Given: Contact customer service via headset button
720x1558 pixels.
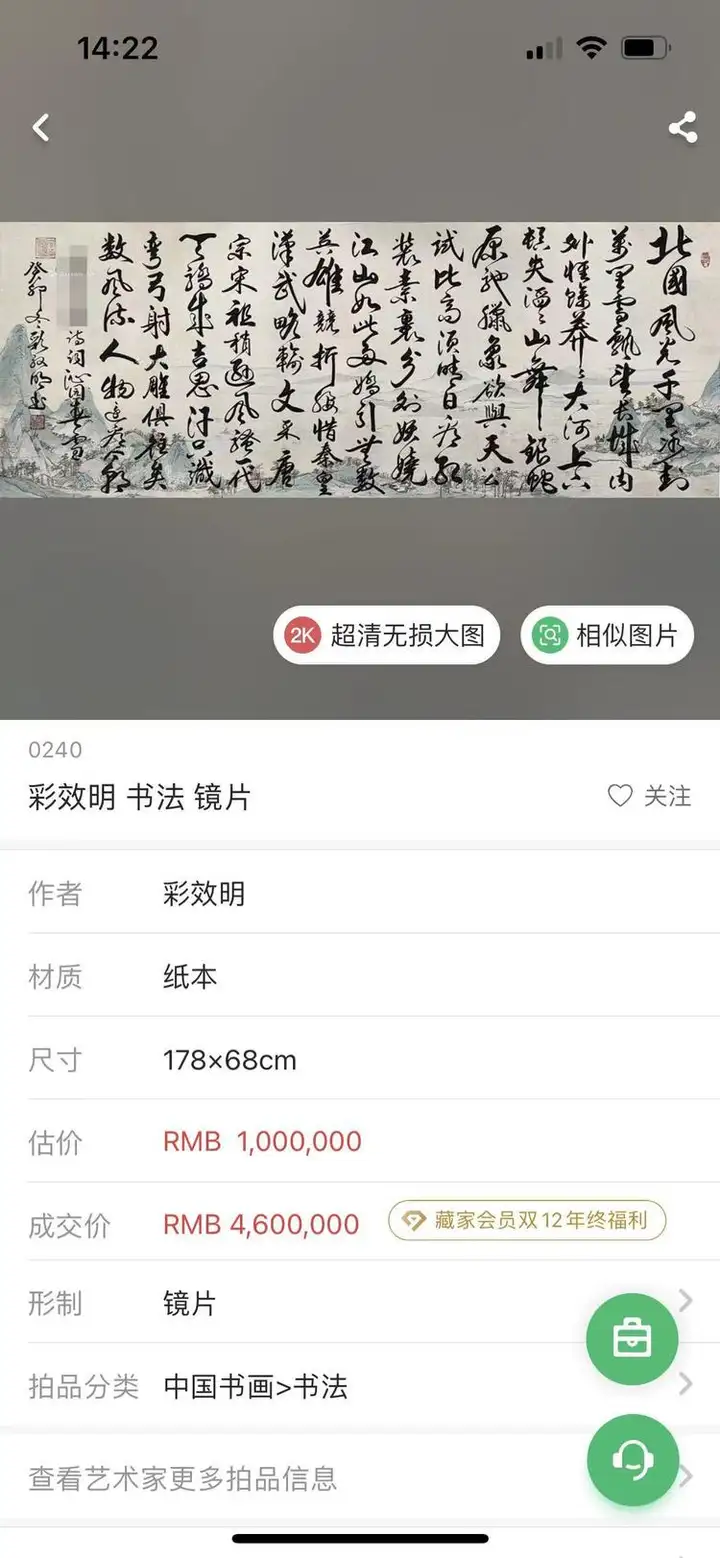Looking at the screenshot, I should pyautogui.click(x=632, y=1460).
